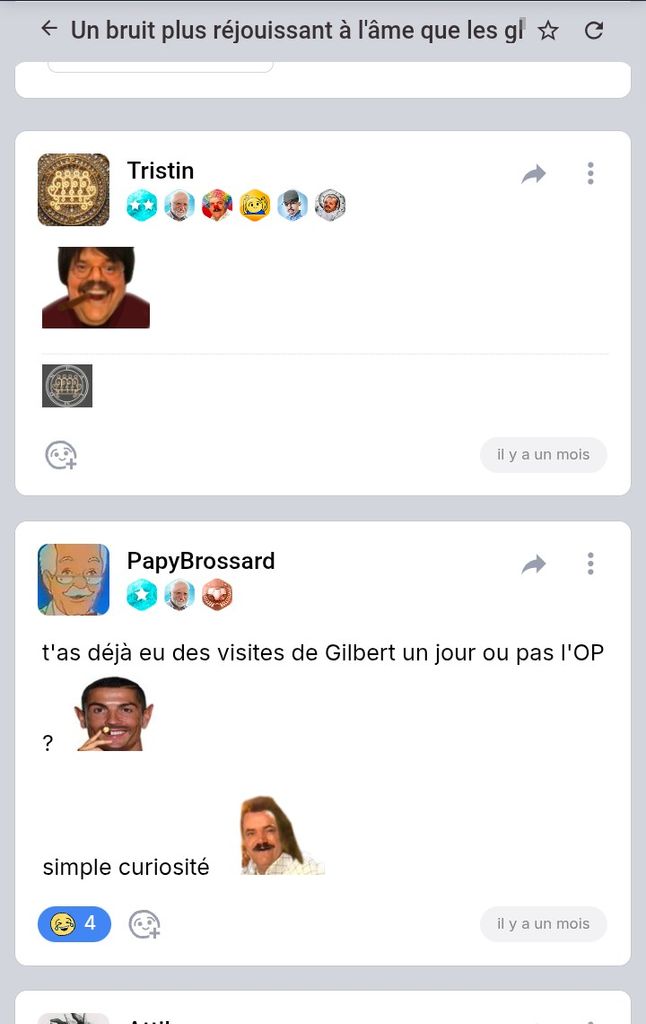This screenshot has height=1024, width=646.
Task: Tap the laughing reaction with 4 votes
Action: [x=74, y=924]
